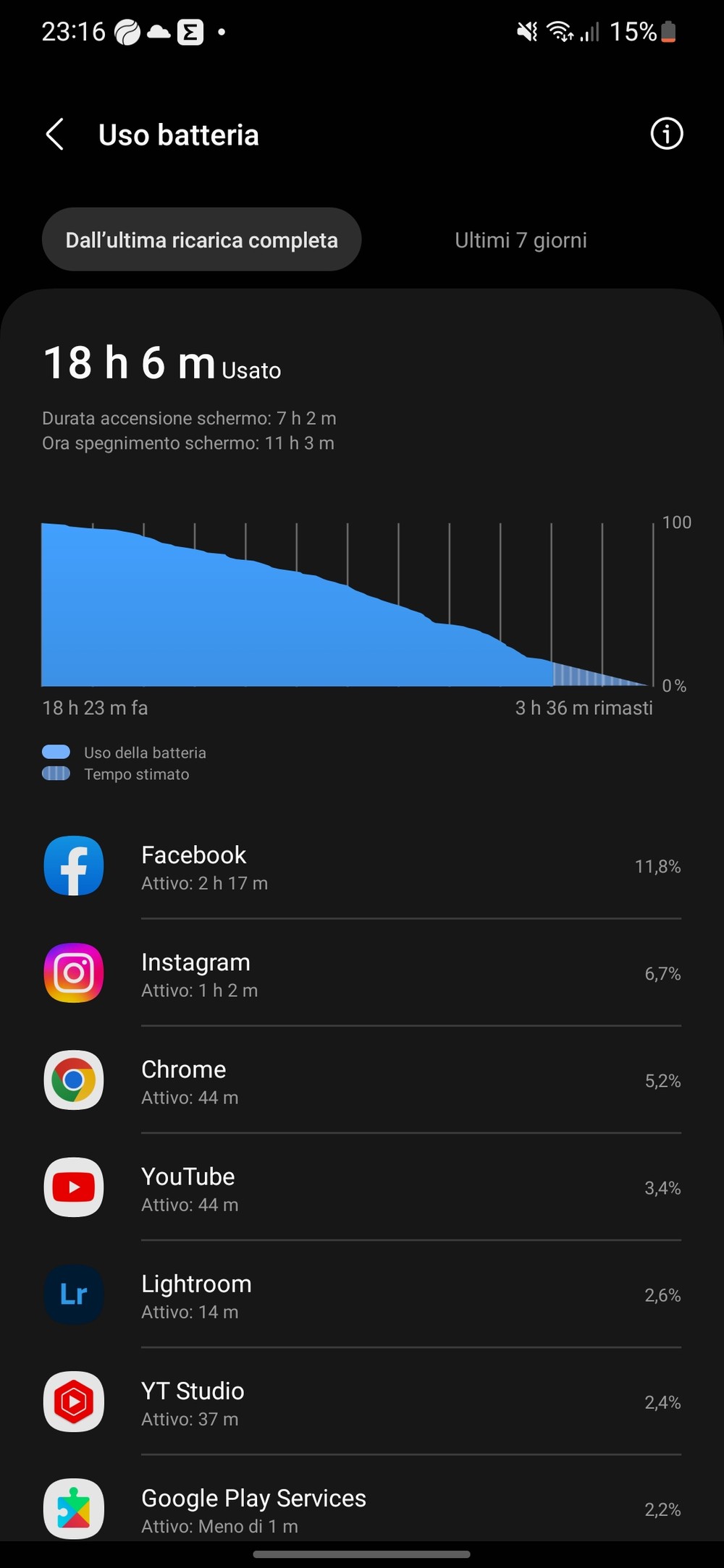View Chrome battery usage details
724x1568 pixels.
[x=362, y=1080]
